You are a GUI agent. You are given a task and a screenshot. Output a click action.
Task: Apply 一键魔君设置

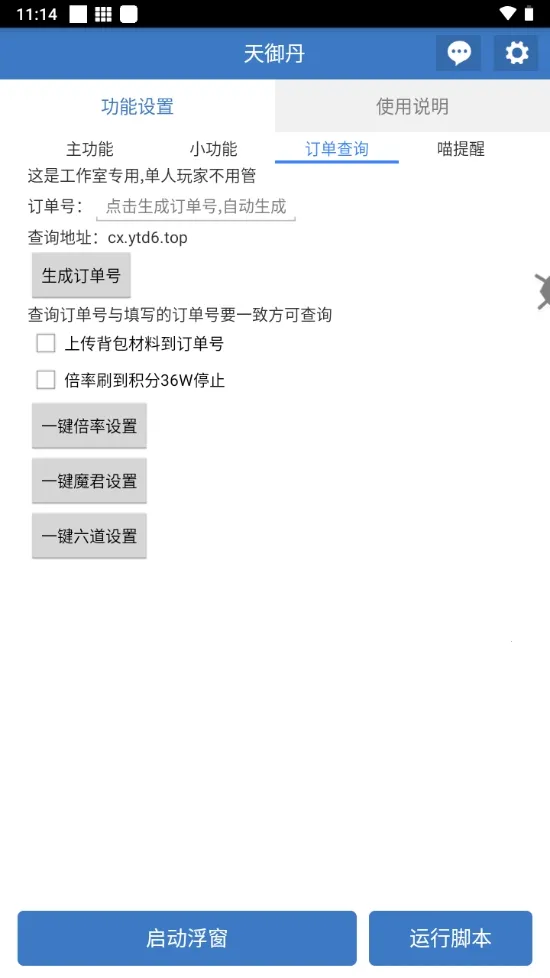[89, 481]
